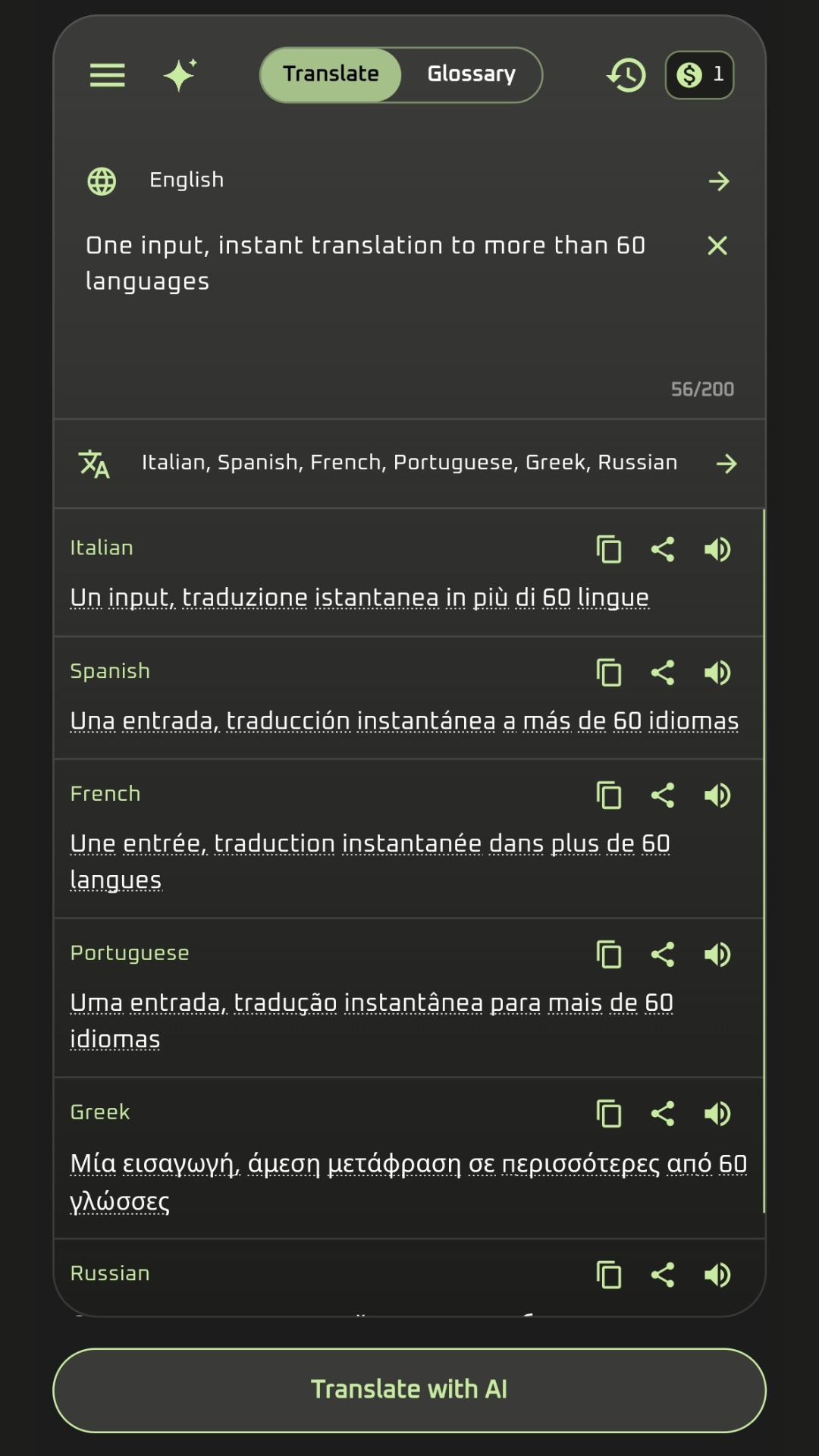Toggle between Translate and Glossary modes

pos(400,74)
